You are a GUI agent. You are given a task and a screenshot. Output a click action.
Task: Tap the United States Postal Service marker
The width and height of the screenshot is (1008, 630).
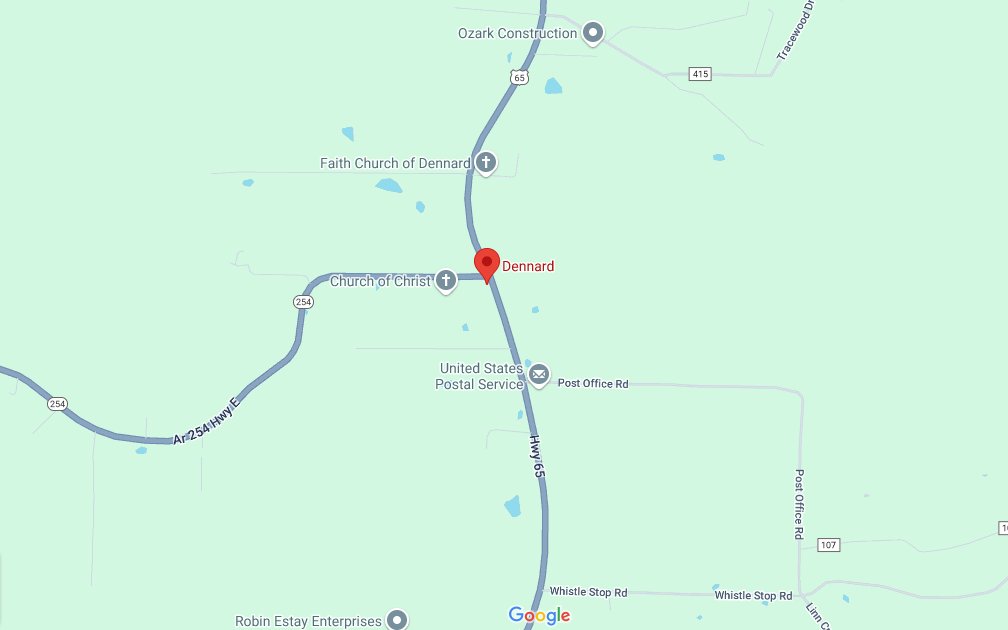539,375
